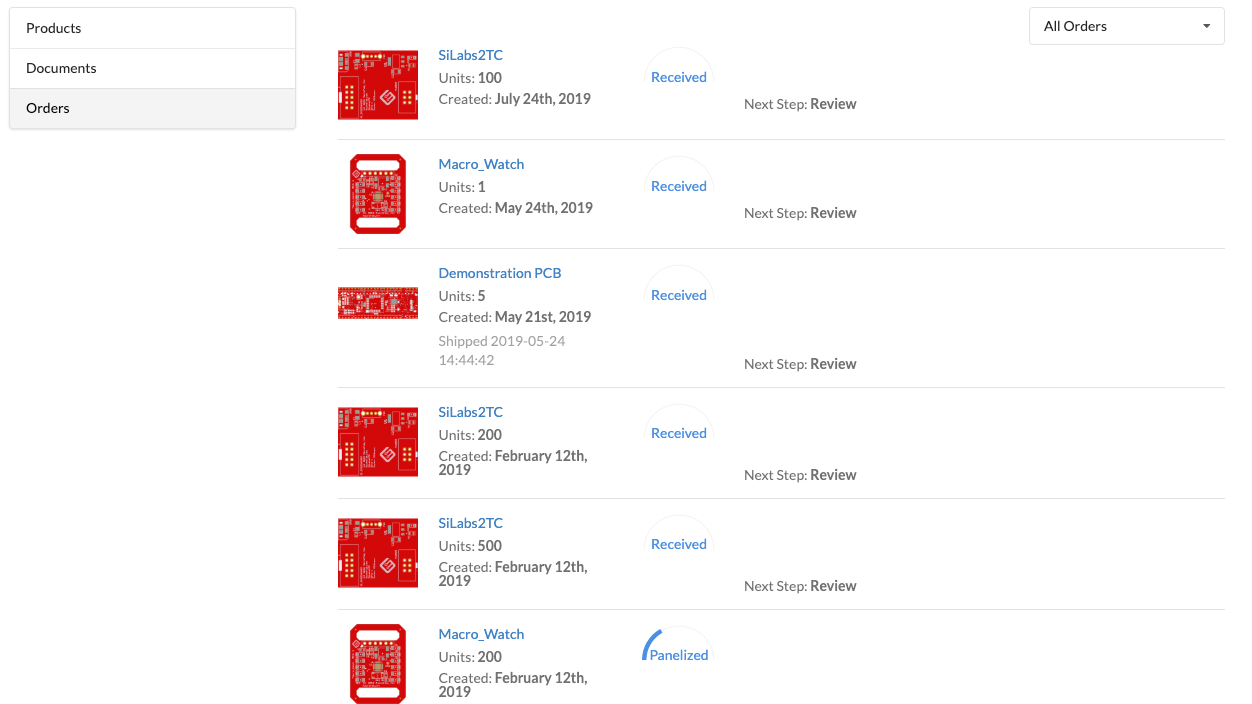1252x704 pixels.
Task: Open Macro_Watch order with 1 unit
Action: tap(481, 164)
